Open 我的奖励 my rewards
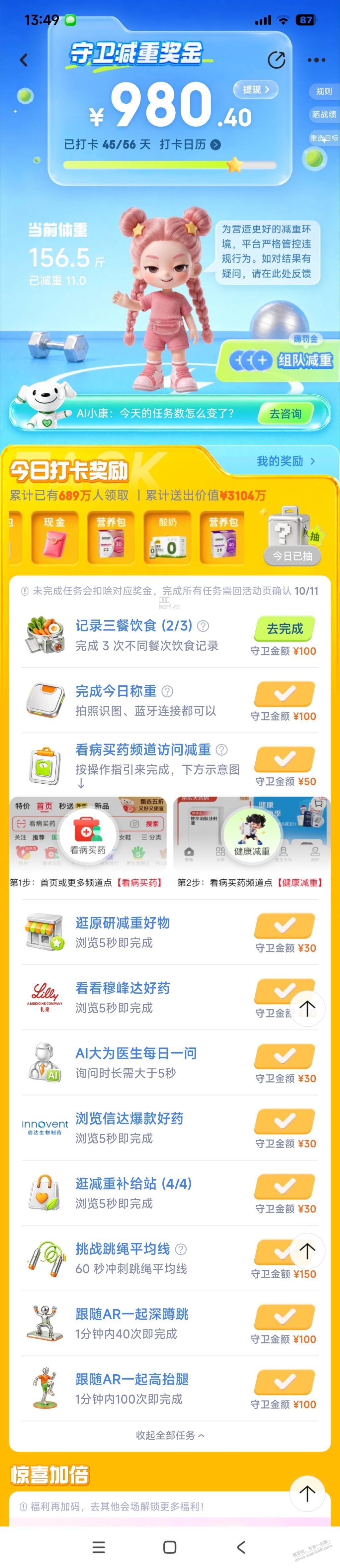 [x=285, y=461]
